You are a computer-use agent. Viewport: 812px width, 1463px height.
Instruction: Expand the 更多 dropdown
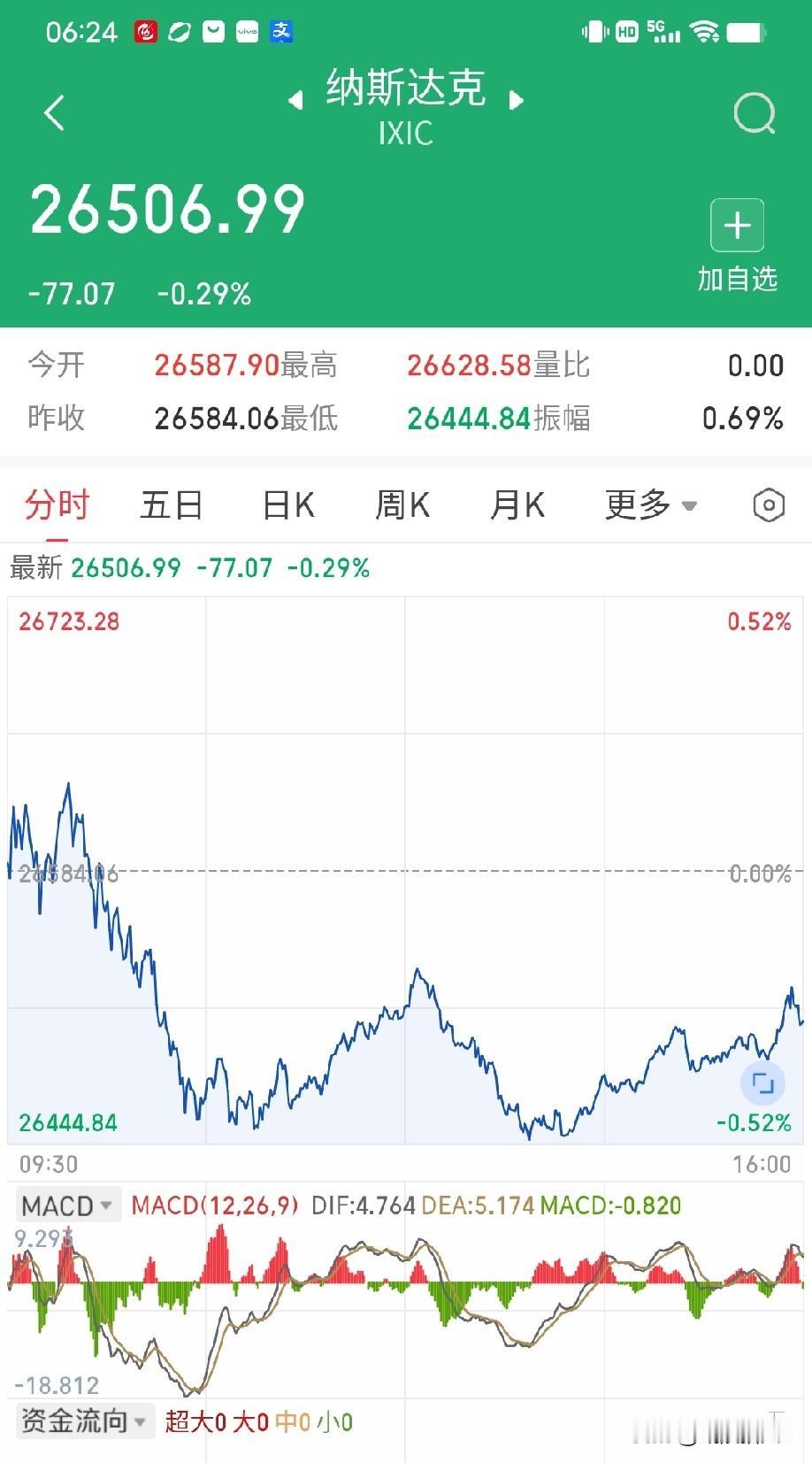(x=651, y=505)
